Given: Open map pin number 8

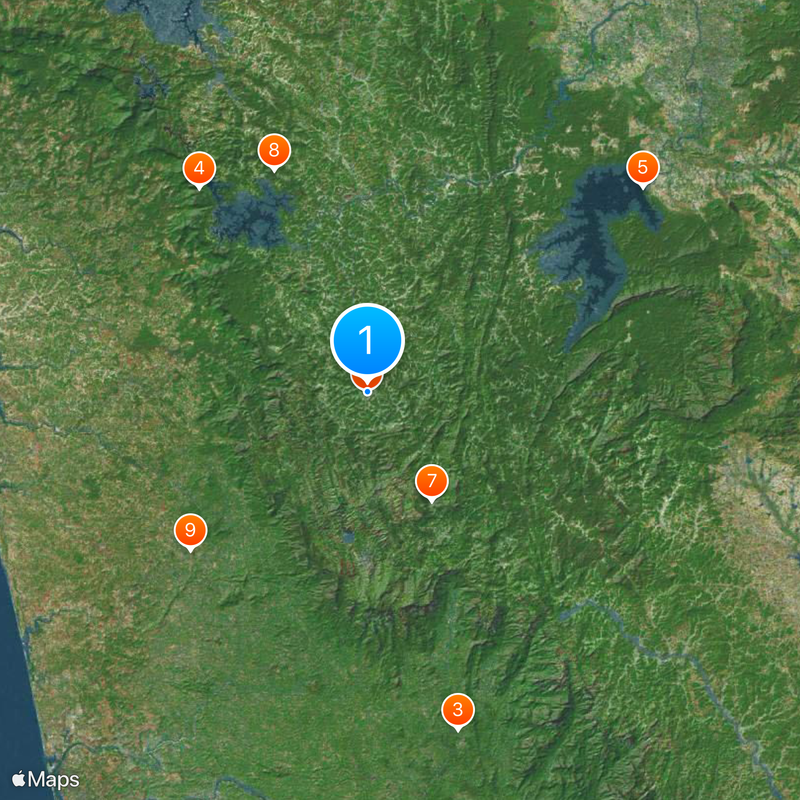Looking at the screenshot, I should [x=274, y=151].
